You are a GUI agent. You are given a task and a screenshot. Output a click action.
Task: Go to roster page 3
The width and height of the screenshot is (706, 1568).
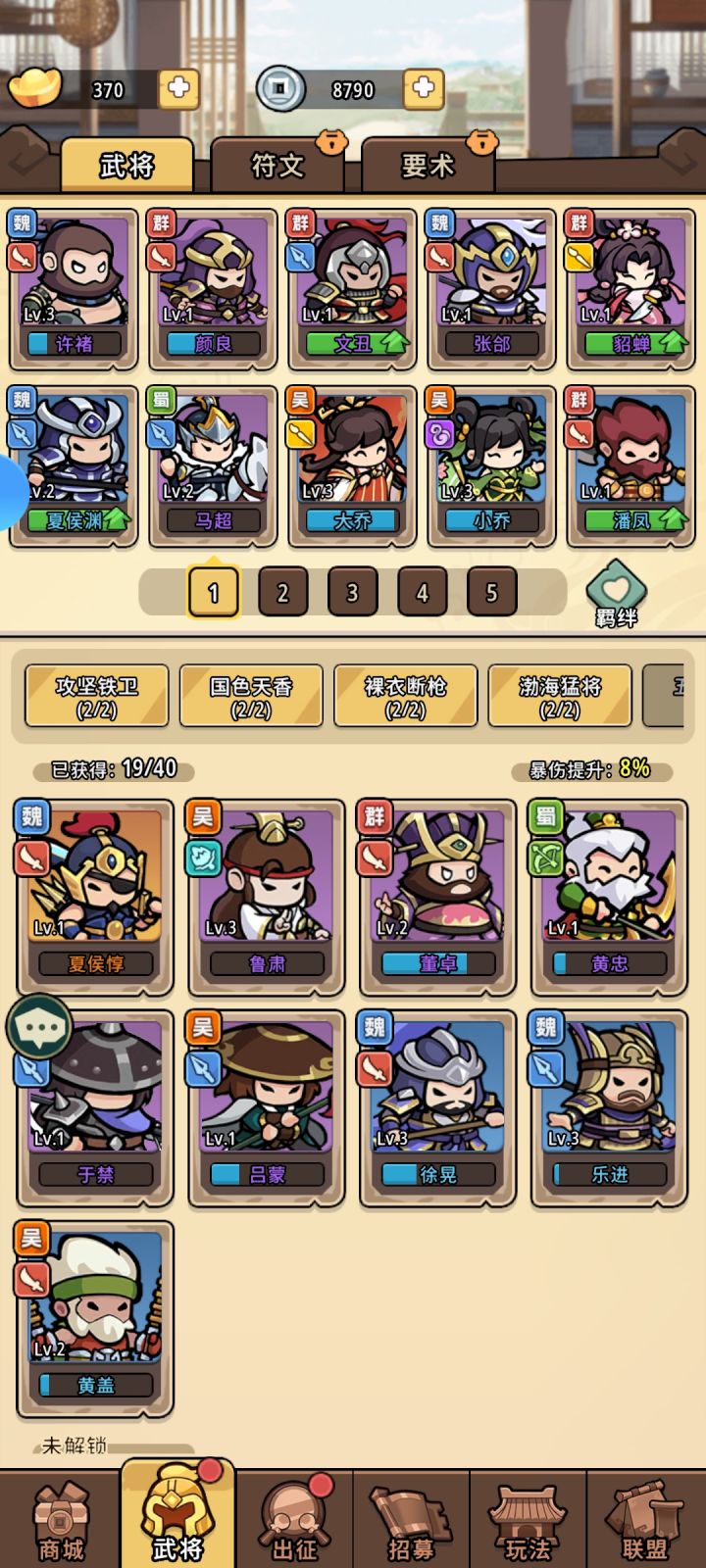[x=351, y=592]
